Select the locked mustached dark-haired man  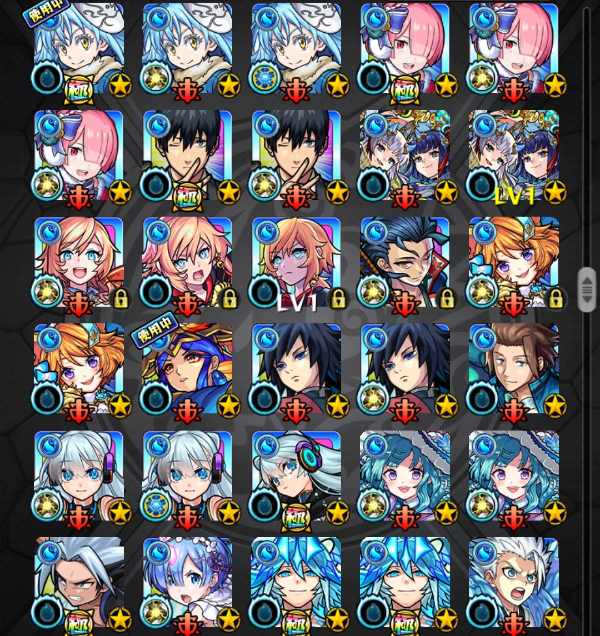tap(405, 262)
